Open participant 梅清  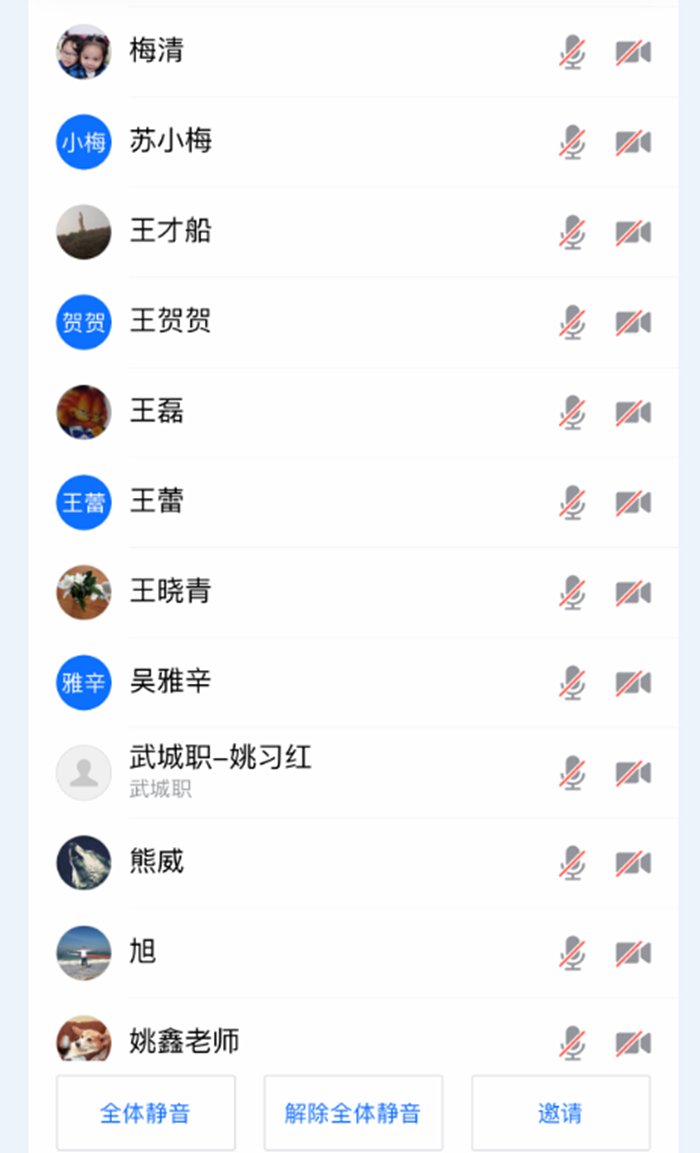(x=157, y=51)
